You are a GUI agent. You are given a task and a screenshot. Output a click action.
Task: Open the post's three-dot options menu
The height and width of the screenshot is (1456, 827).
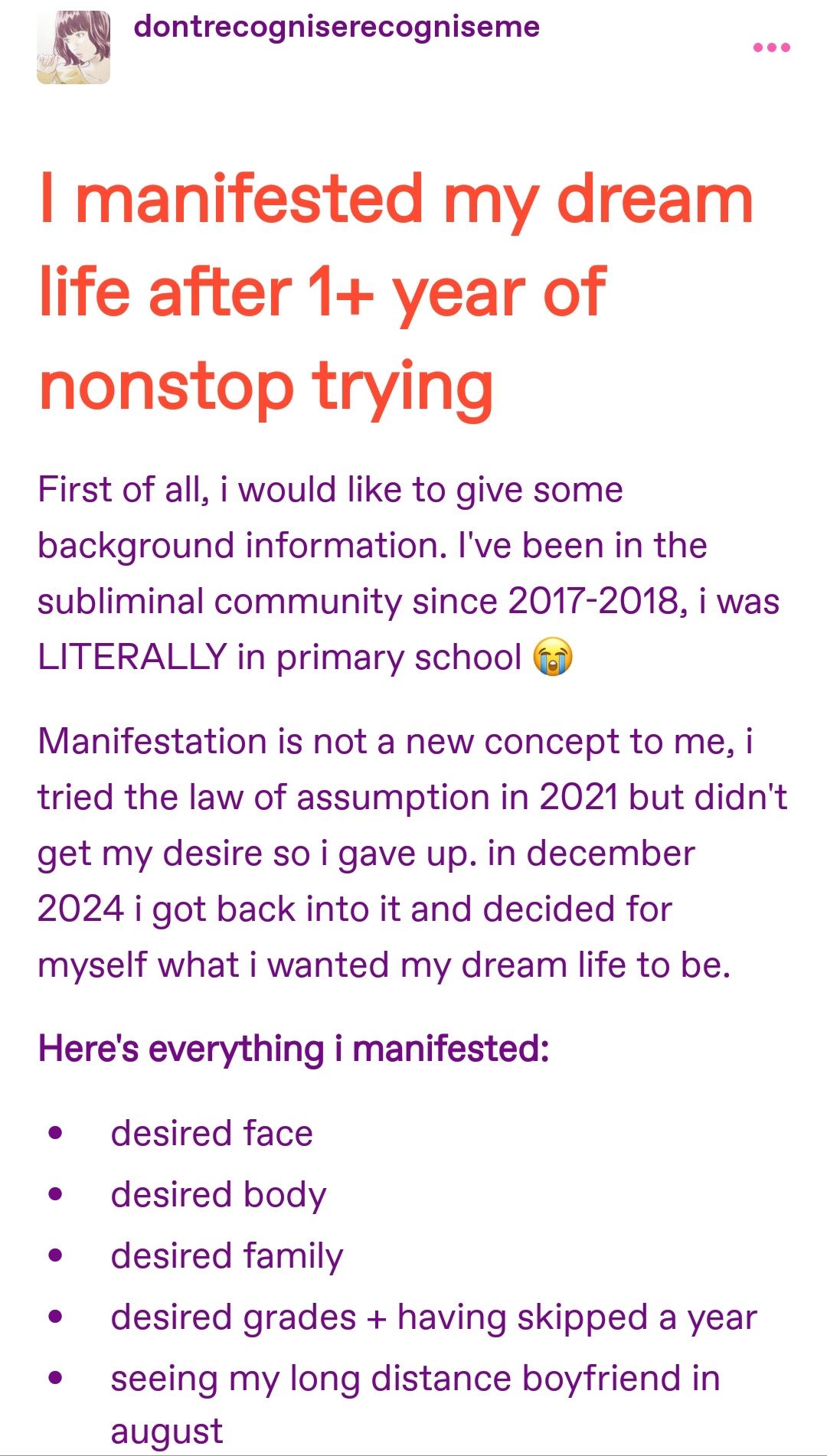(x=771, y=47)
